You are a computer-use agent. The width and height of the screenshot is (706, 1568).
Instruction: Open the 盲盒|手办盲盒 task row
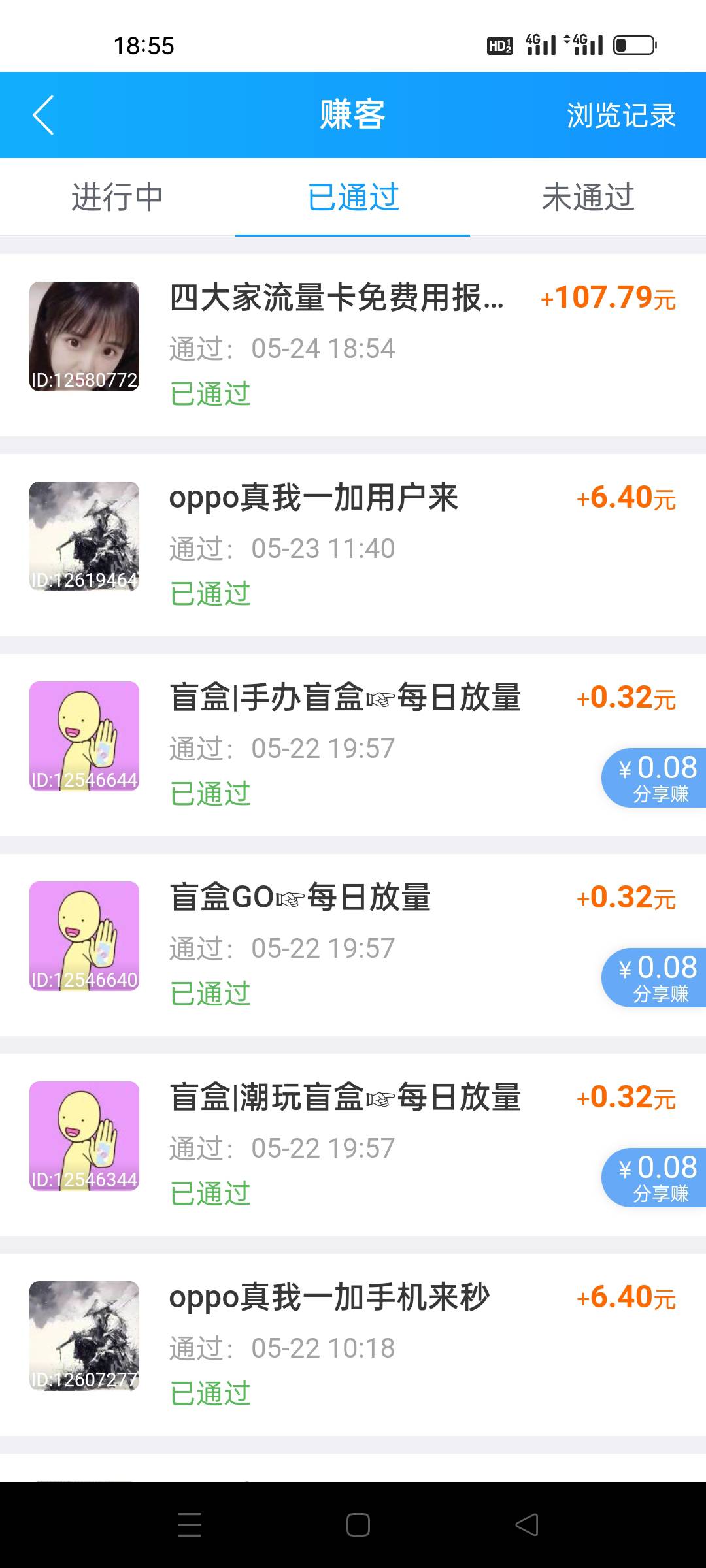tap(353, 745)
